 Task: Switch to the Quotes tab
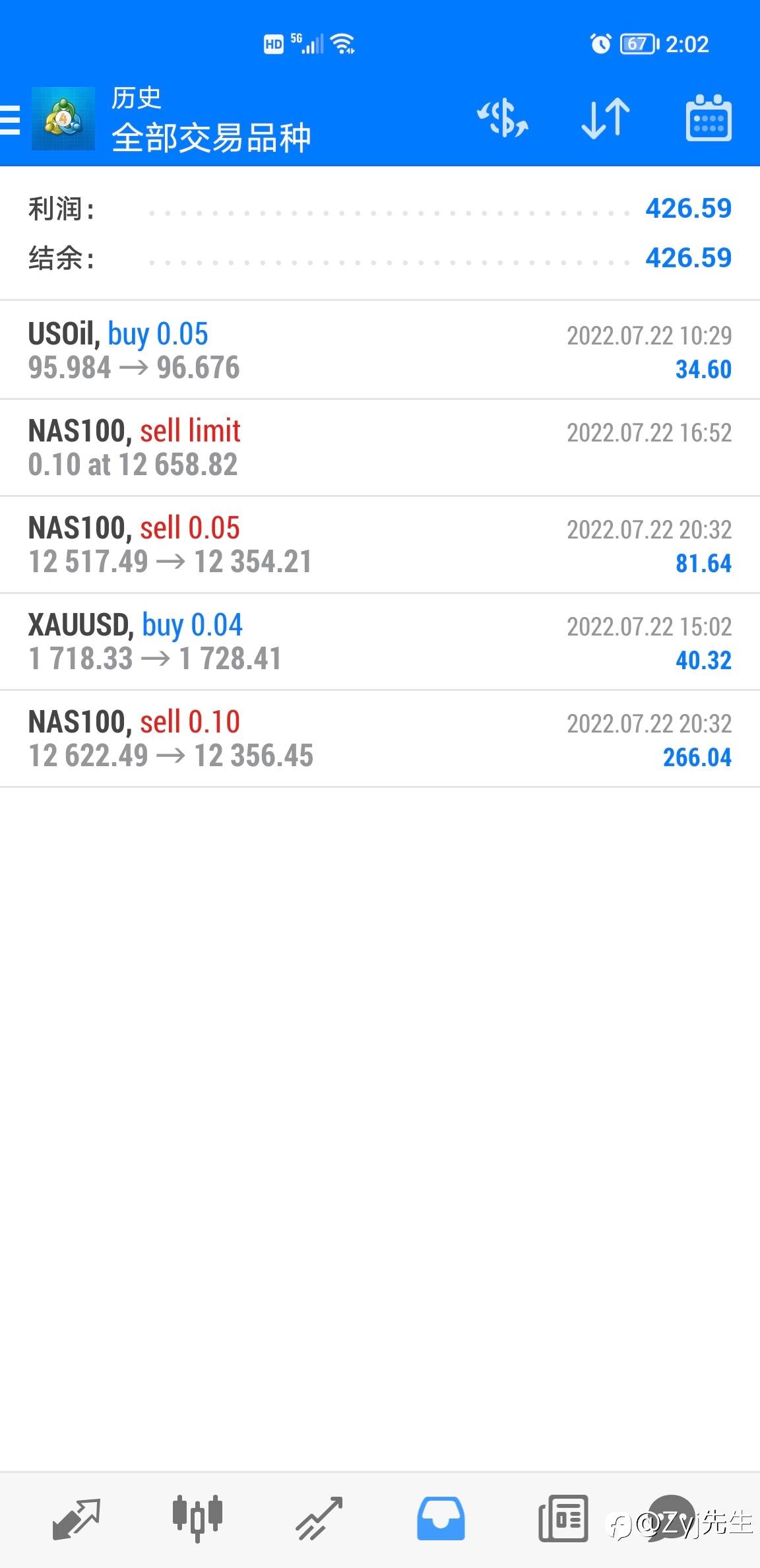[76, 1519]
